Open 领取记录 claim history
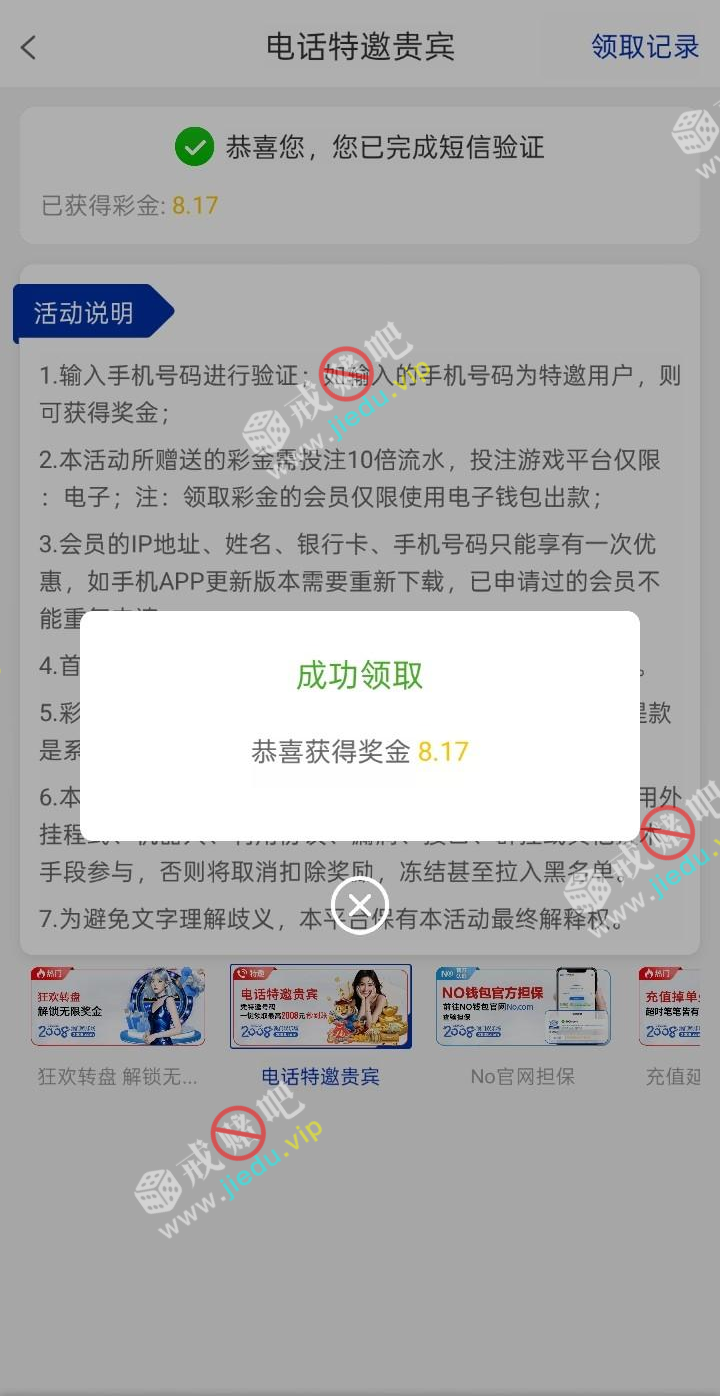The width and height of the screenshot is (720, 1396). coord(644,47)
